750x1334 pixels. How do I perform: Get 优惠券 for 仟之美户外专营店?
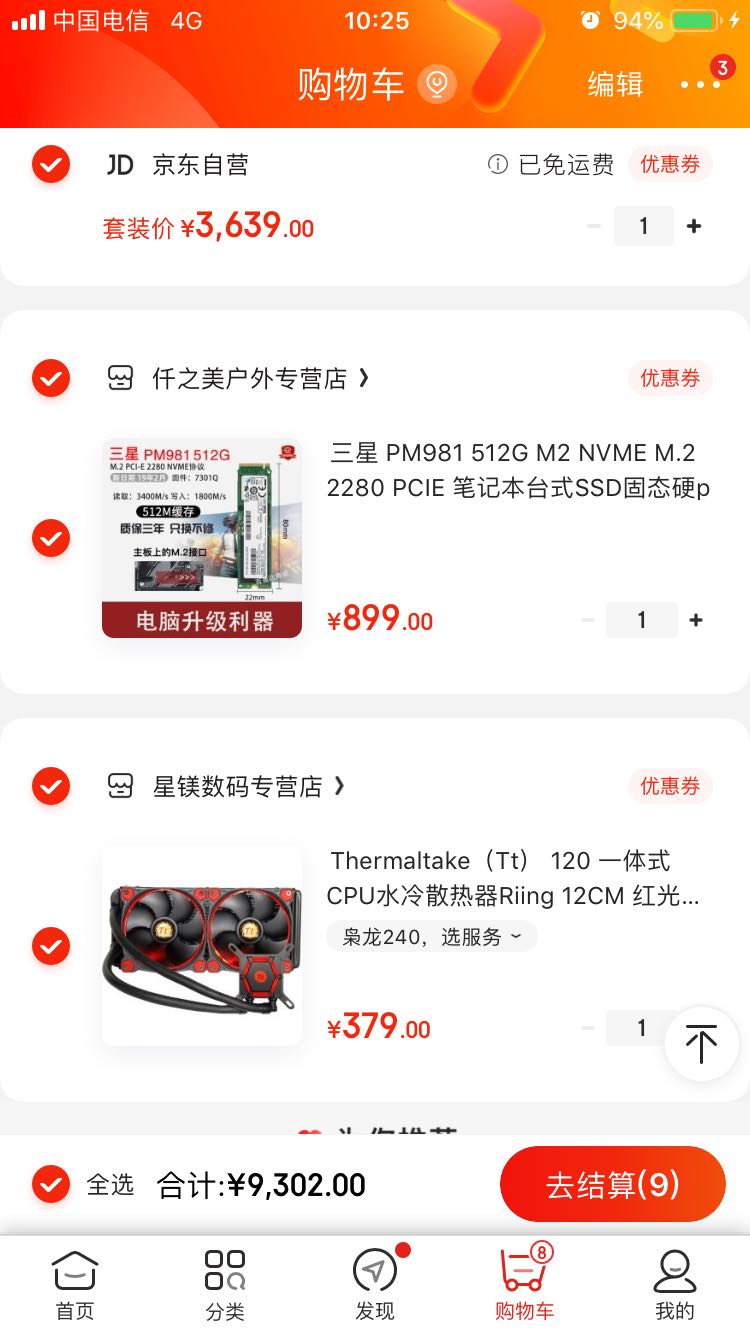coord(669,378)
